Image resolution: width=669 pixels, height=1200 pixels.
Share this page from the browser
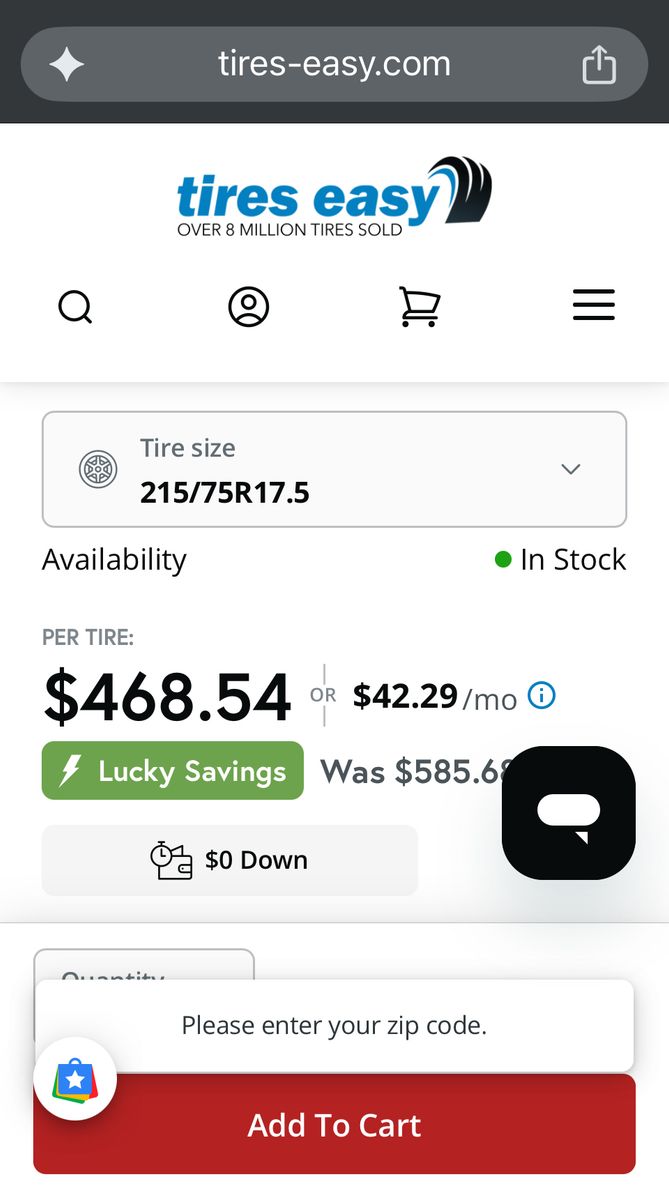(x=598, y=66)
